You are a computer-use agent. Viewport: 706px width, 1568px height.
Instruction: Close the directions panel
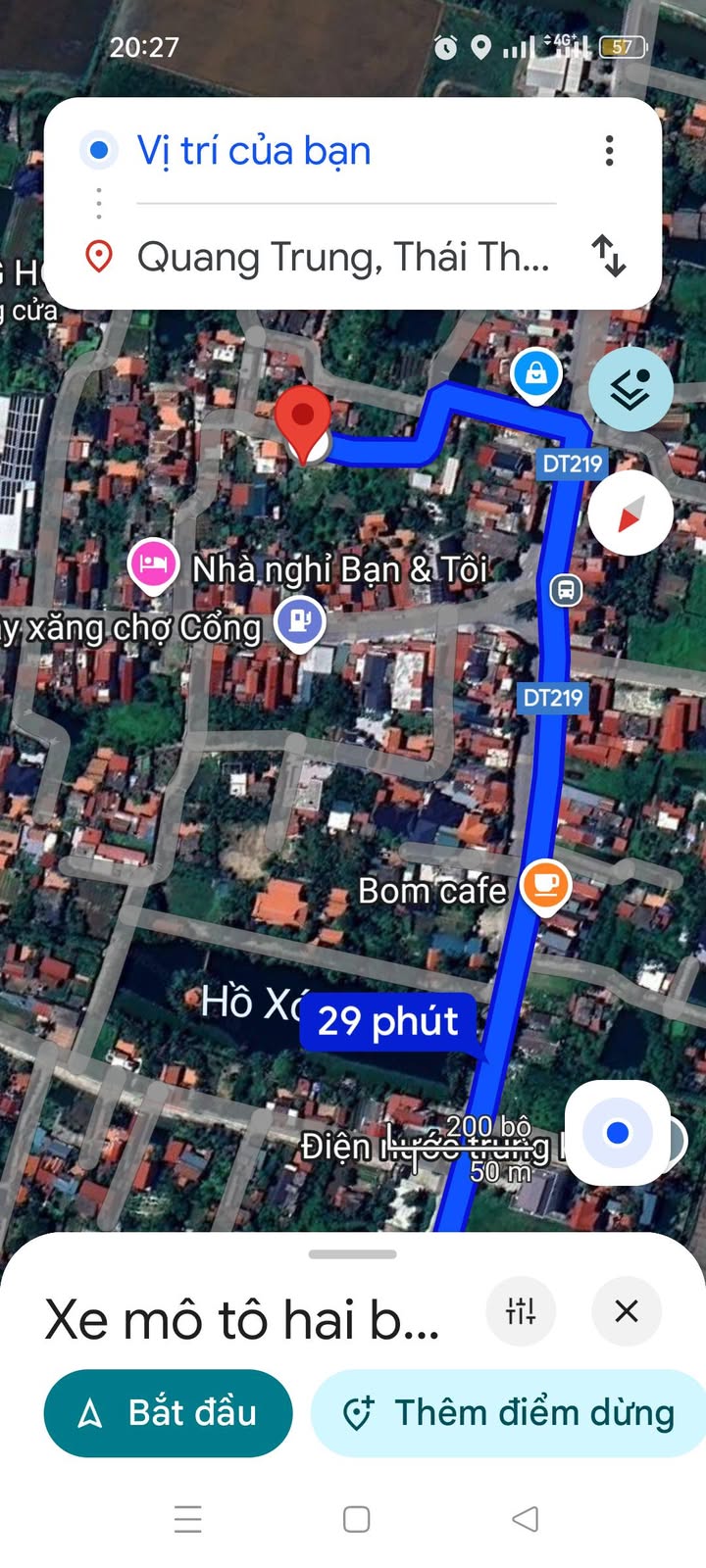pyautogui.click(x=627, y=1310)
